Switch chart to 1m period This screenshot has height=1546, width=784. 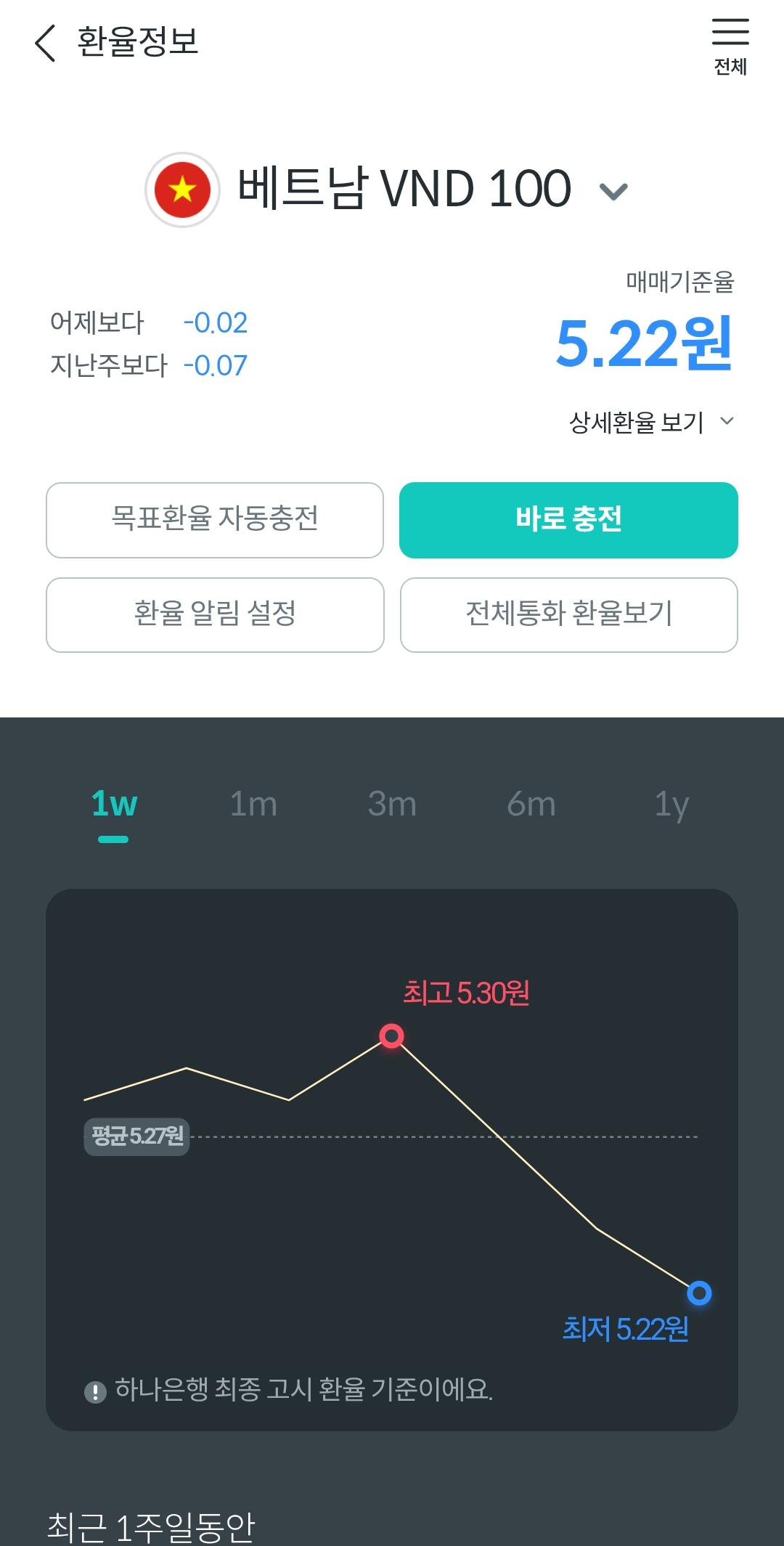click(x=253, y=805)
